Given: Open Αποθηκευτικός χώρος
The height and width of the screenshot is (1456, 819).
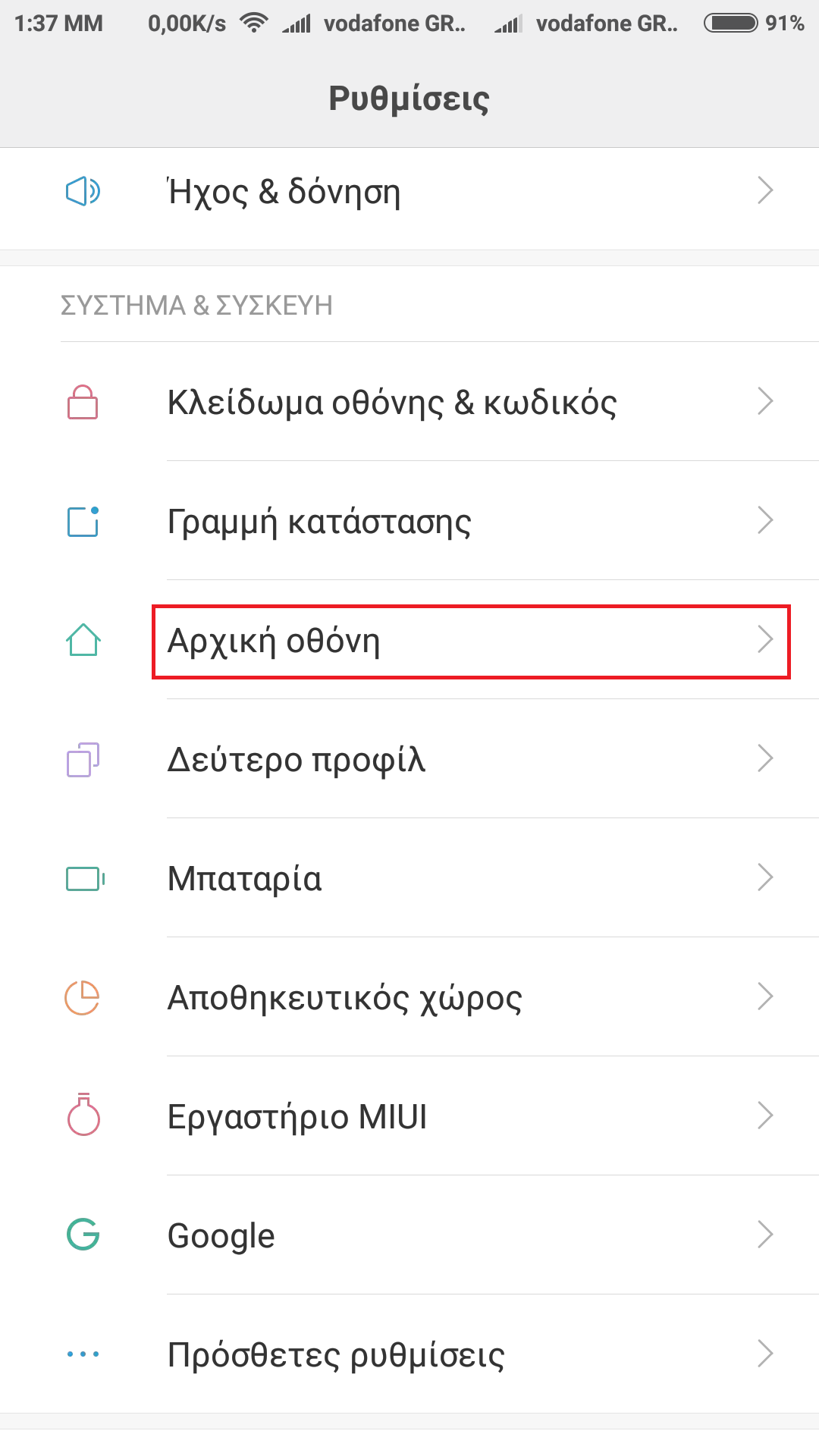Looking at the screenshot, I should [409, 997].
